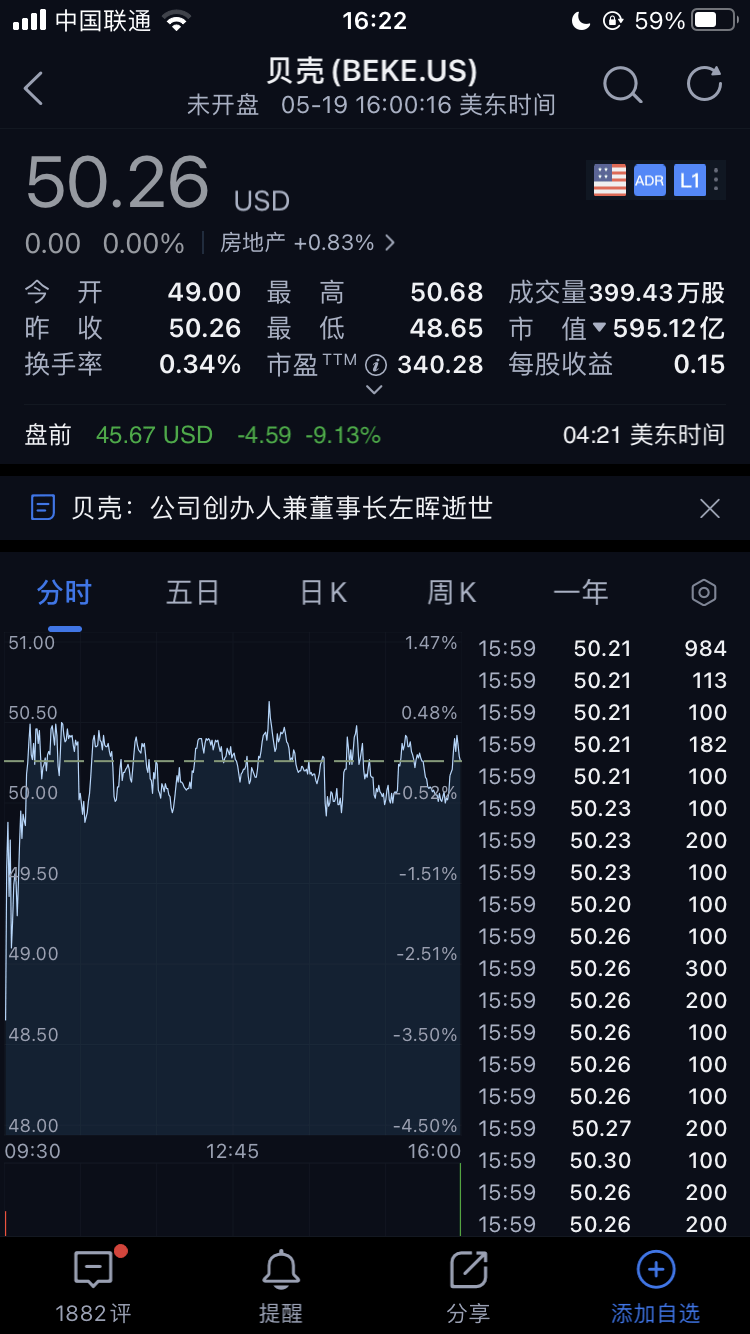Set a price alert with 提醒

click(x=281, y=1285)
